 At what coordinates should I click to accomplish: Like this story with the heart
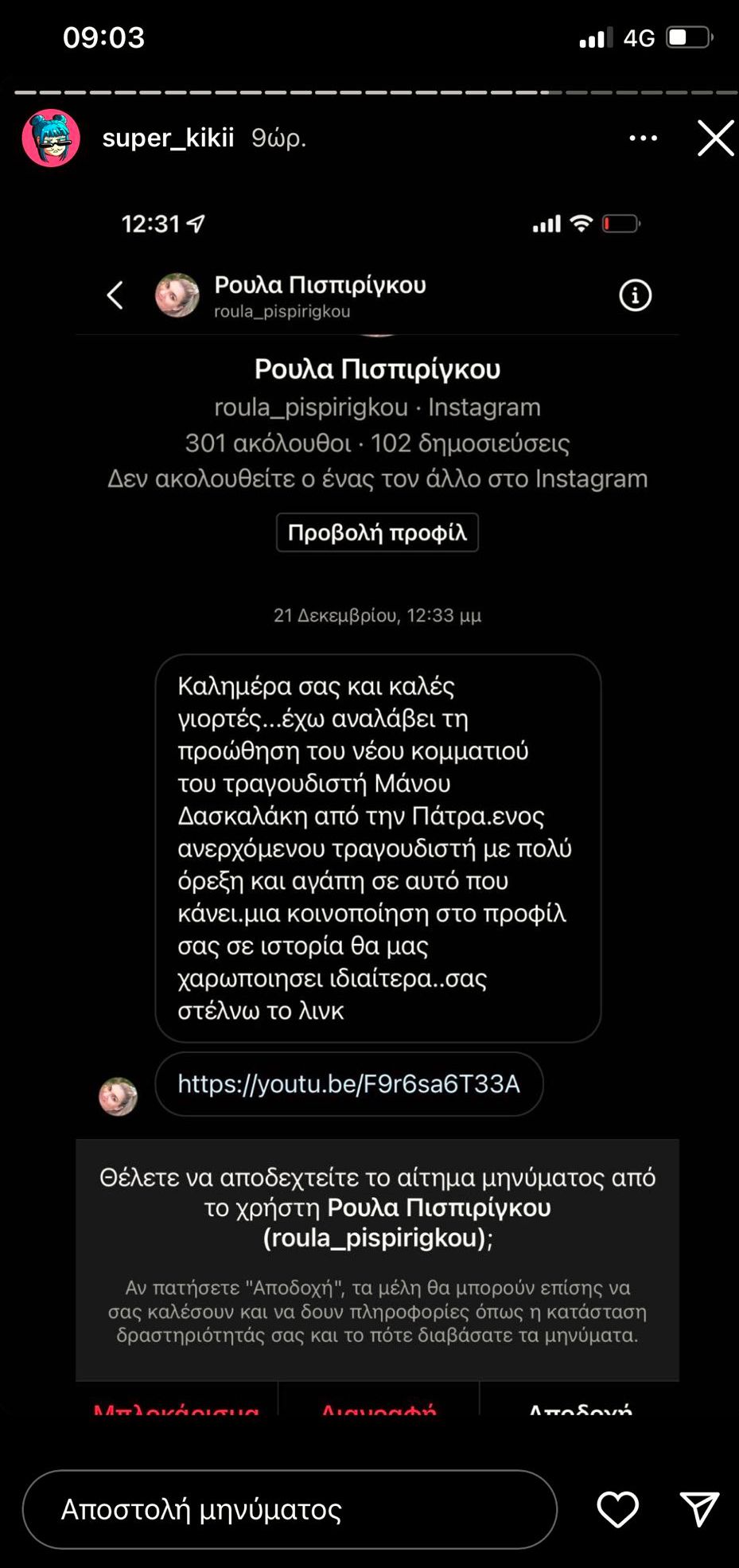[617, 1509]
